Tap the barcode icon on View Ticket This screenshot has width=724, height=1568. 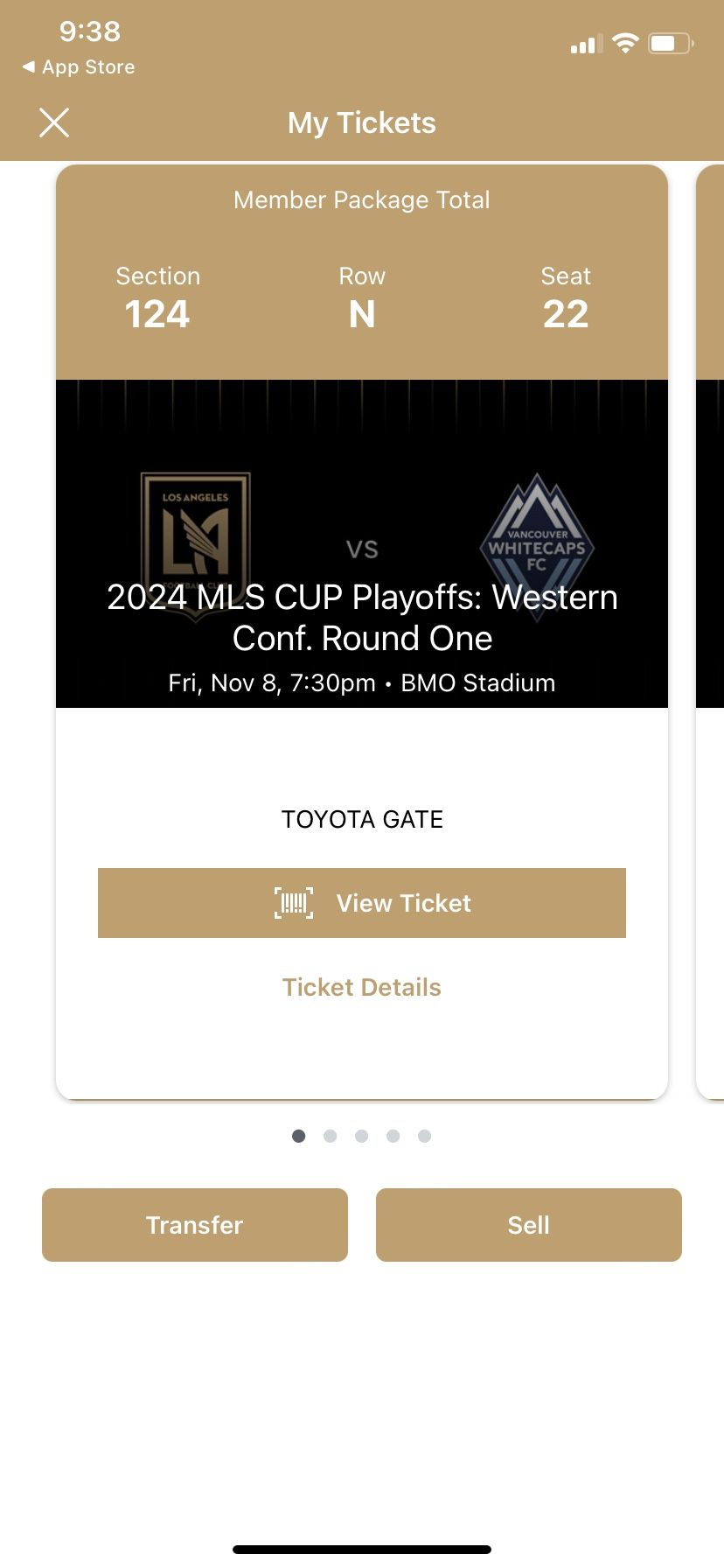click(295, 903)
